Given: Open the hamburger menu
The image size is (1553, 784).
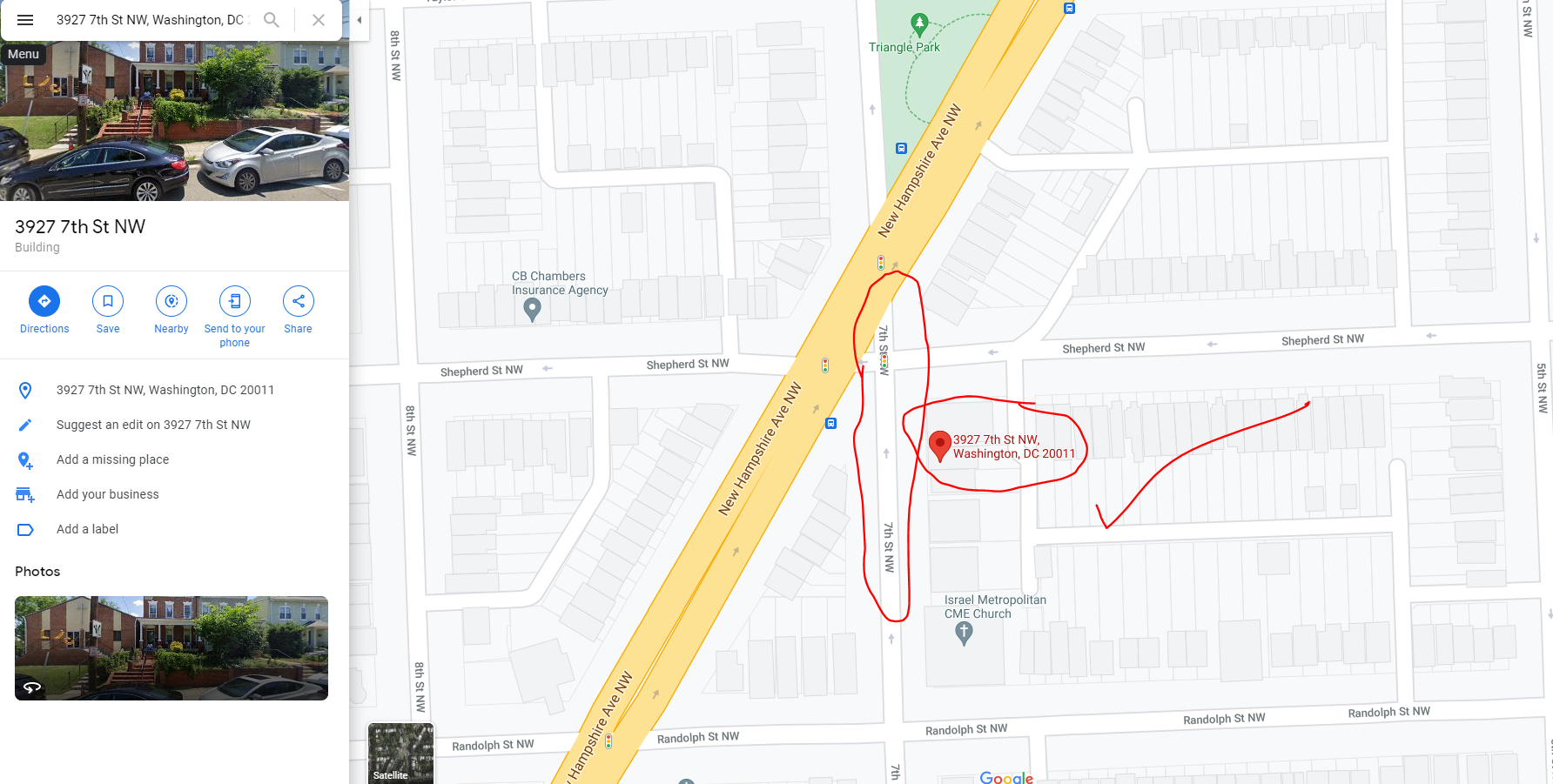Looking at the screenshot, I should pos(25,20).
